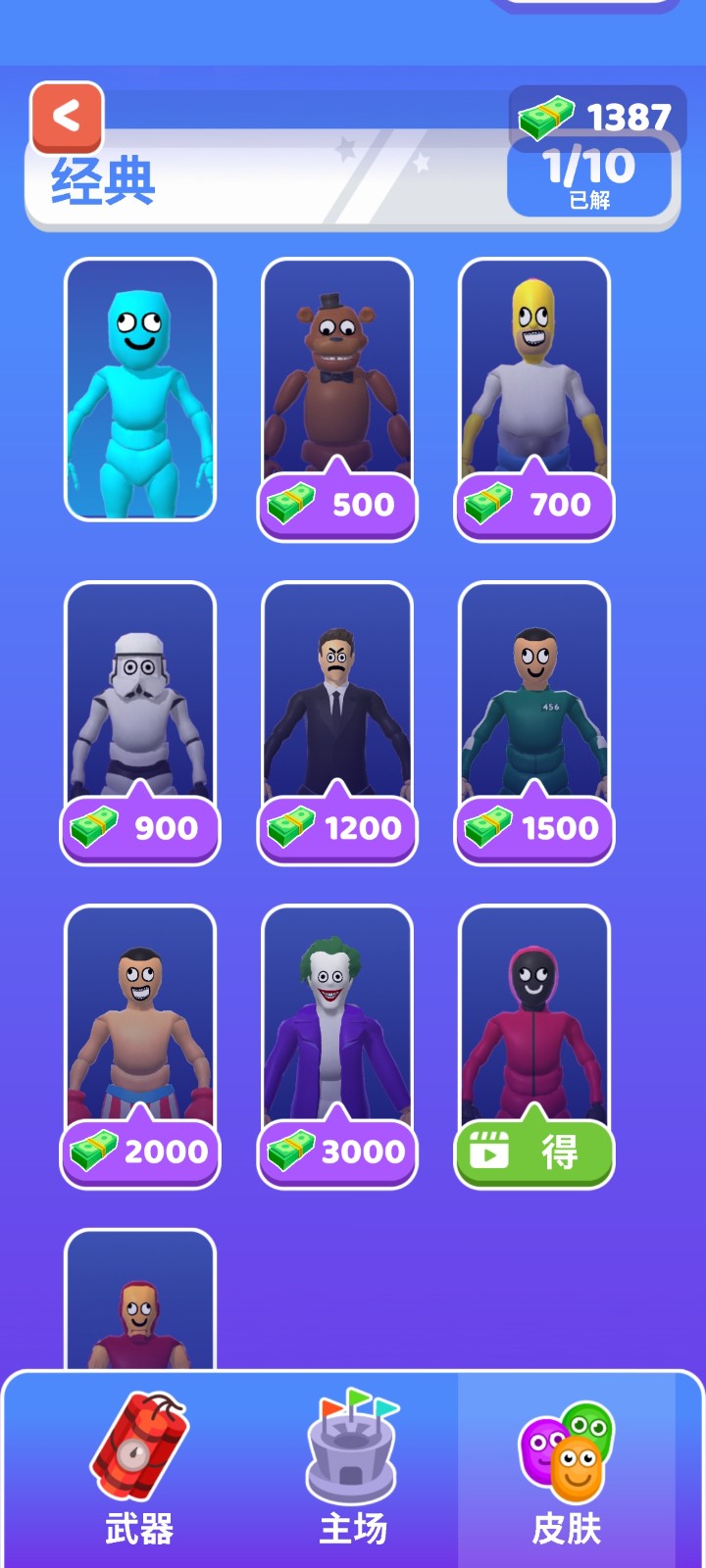Switch to the 主场 arena tab

(x=353, y=1470)
